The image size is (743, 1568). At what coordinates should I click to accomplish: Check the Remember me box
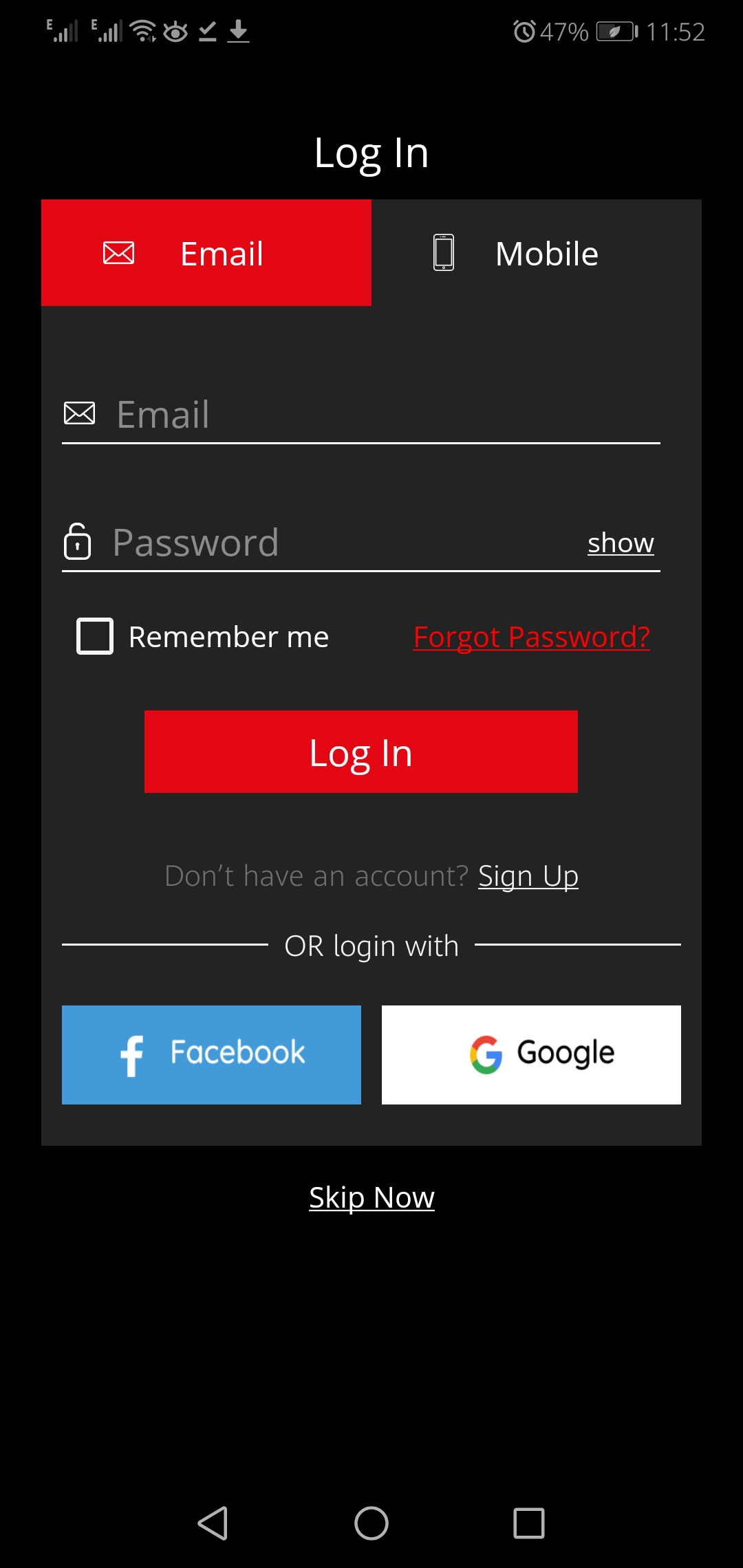pyautogui.click(x=95, y=636)
